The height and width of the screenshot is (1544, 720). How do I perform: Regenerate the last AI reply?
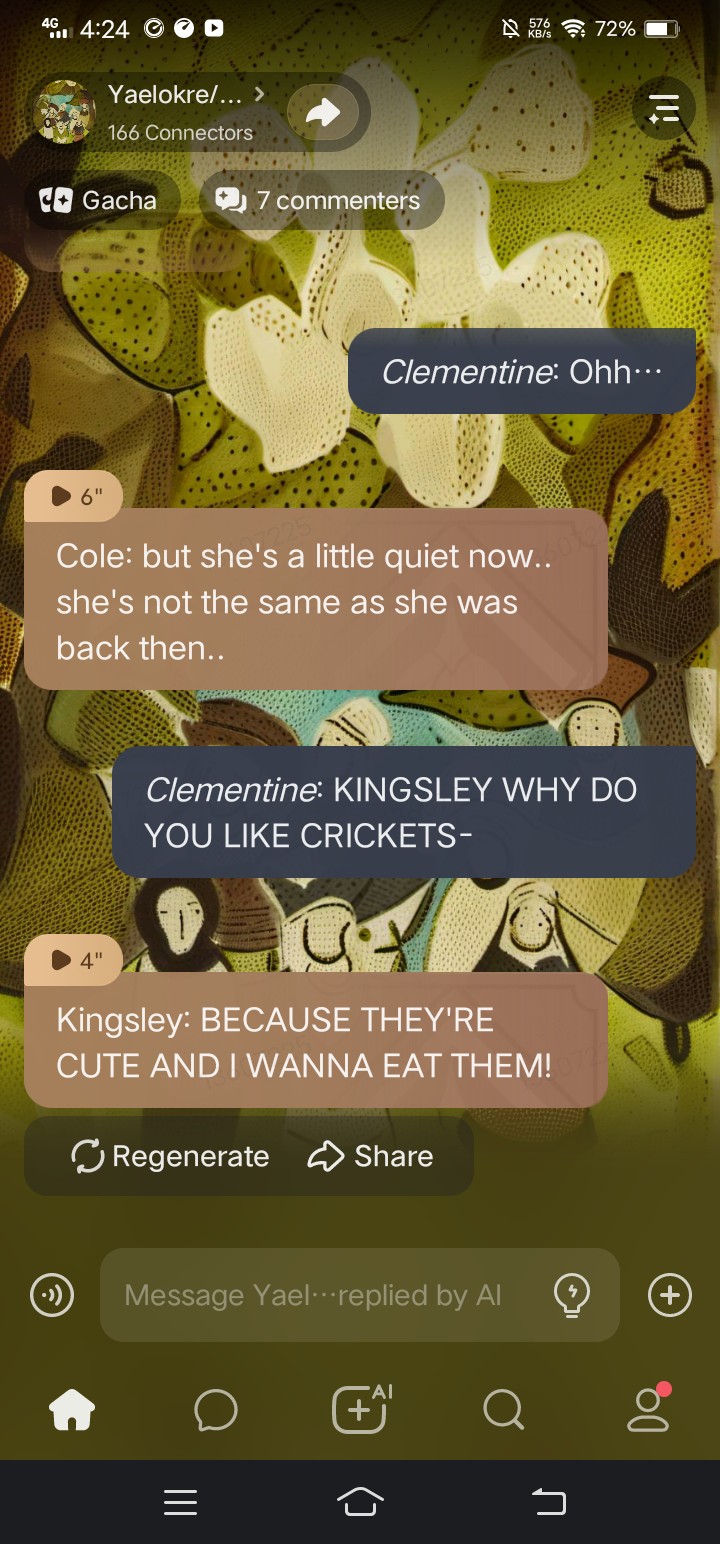coord(170,1157)
